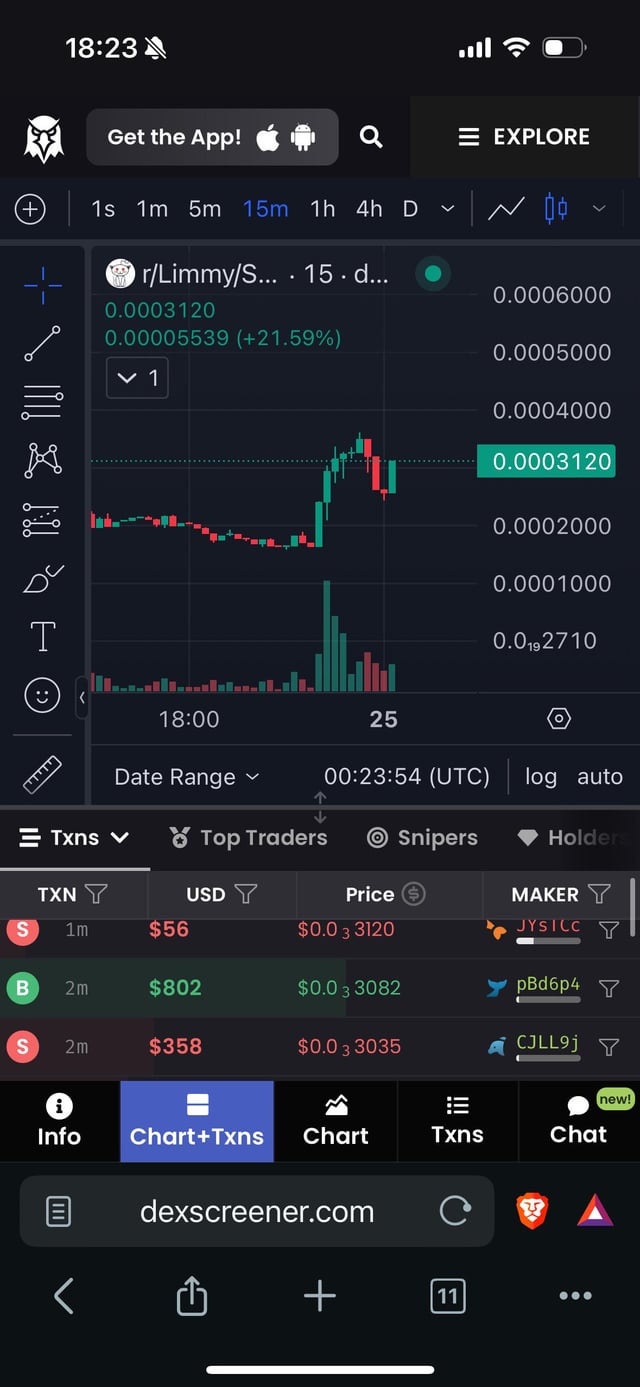Toggle log scale on the chart
Viewport: 640px width, 1387px height.
click(541, 777)
